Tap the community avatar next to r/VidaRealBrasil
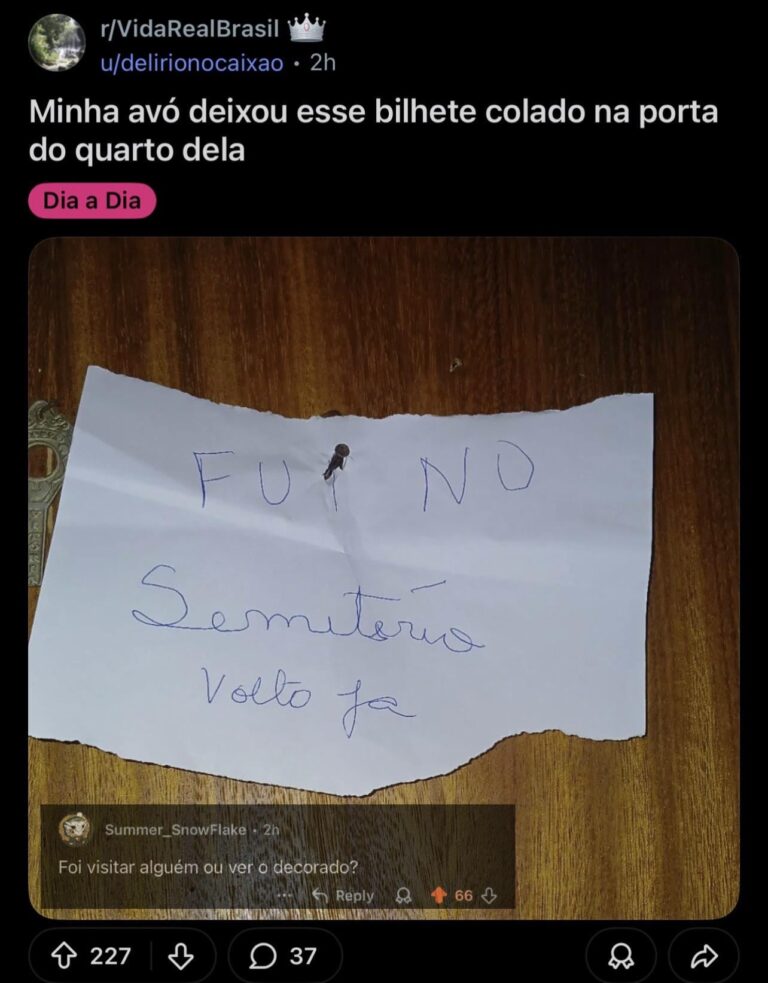768x983 pixels. pyautogui.click(x=56, y=43)
